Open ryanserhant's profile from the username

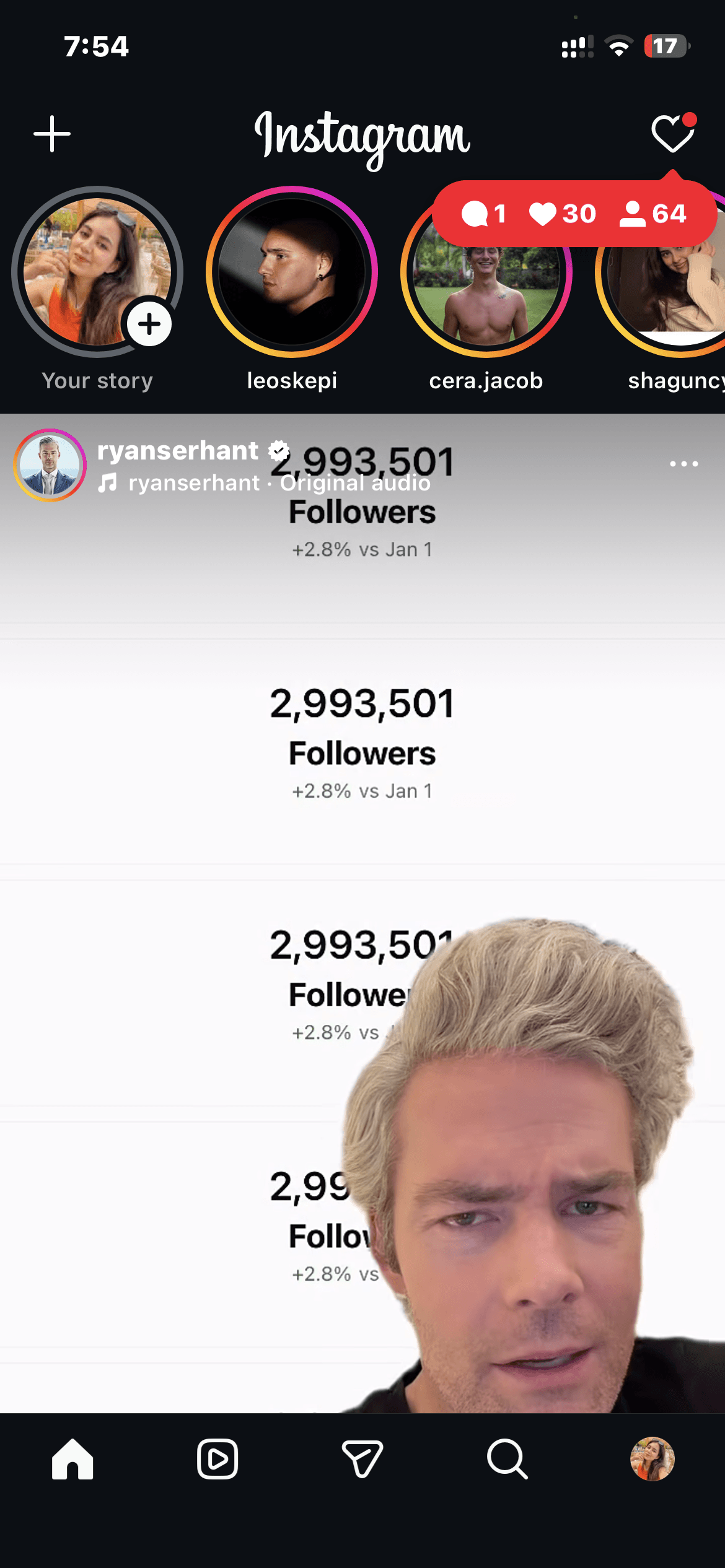point(178,450)
